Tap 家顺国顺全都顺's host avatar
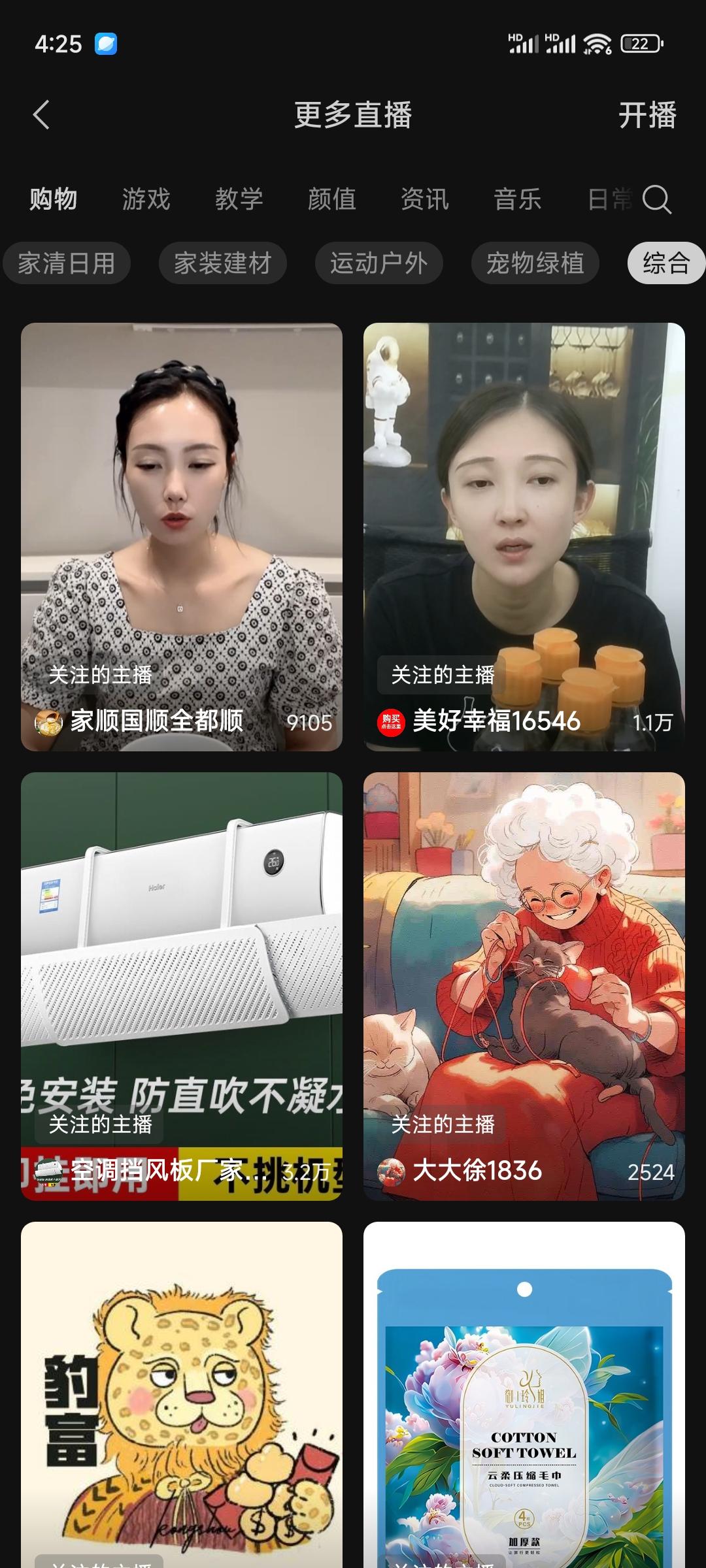Image resolution: width=706 pixels, height=1568 pixels. pos(47,723)
